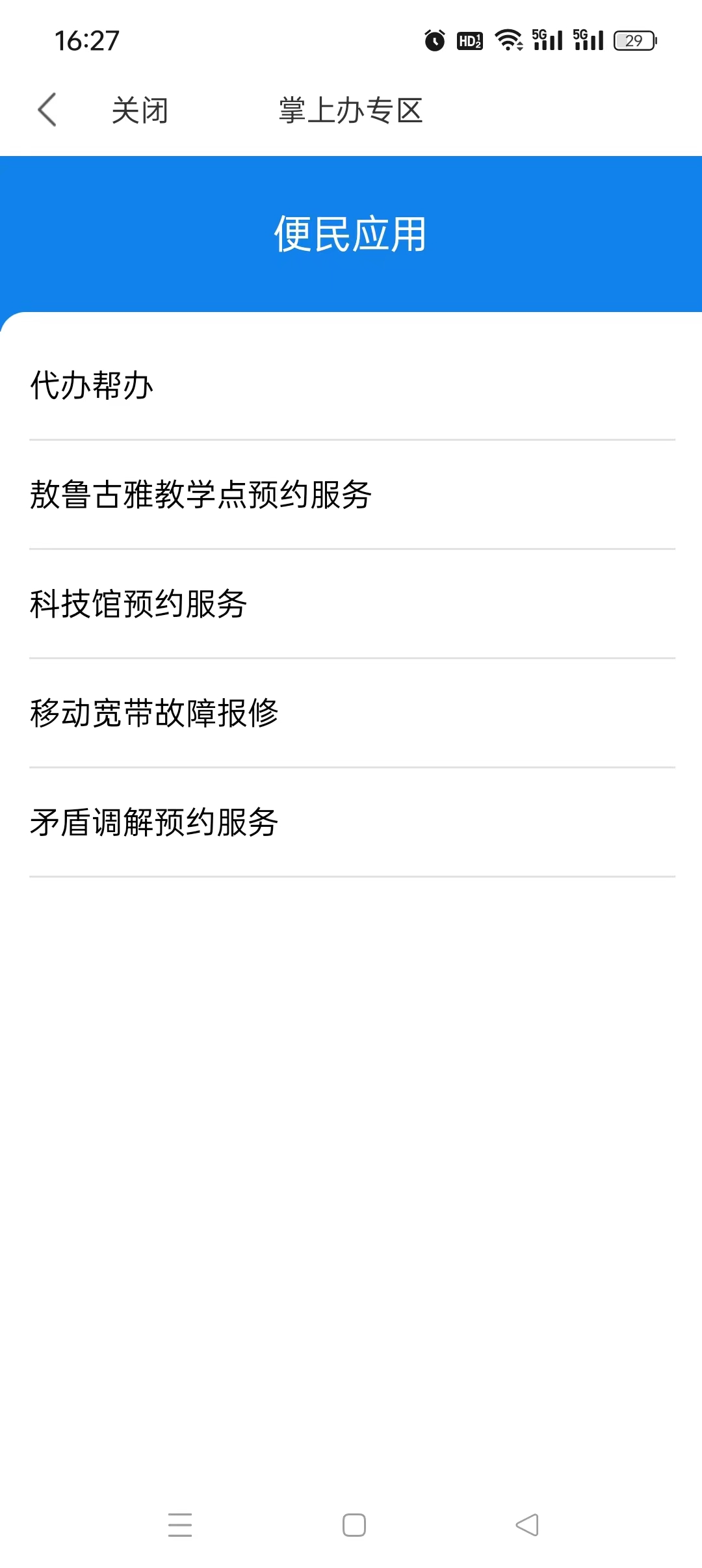Open 代办帮办 service
This screenshot has height=1568, width=702.
[x=352, y=385]
